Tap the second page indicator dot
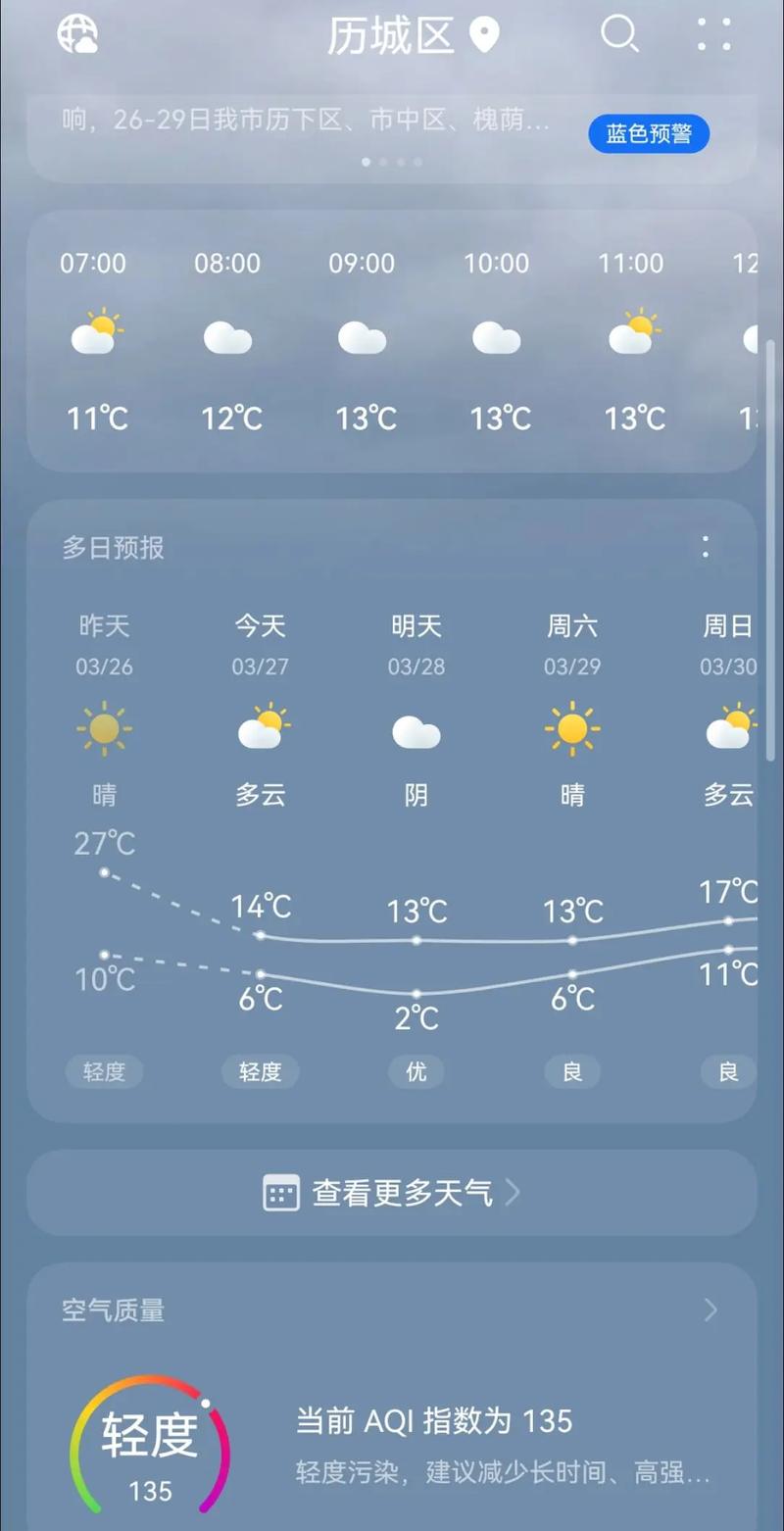 click(382, 163)
